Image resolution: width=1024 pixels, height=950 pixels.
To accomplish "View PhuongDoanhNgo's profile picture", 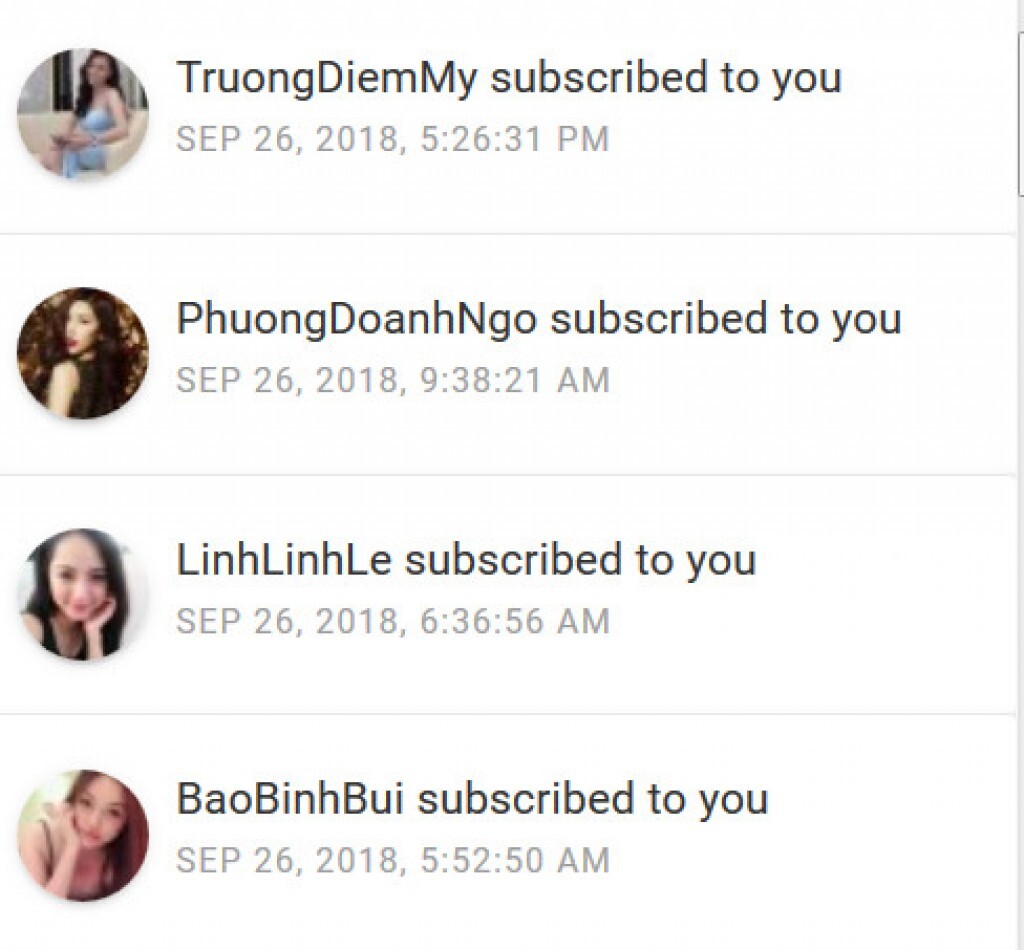I will [x=83, y=353].
